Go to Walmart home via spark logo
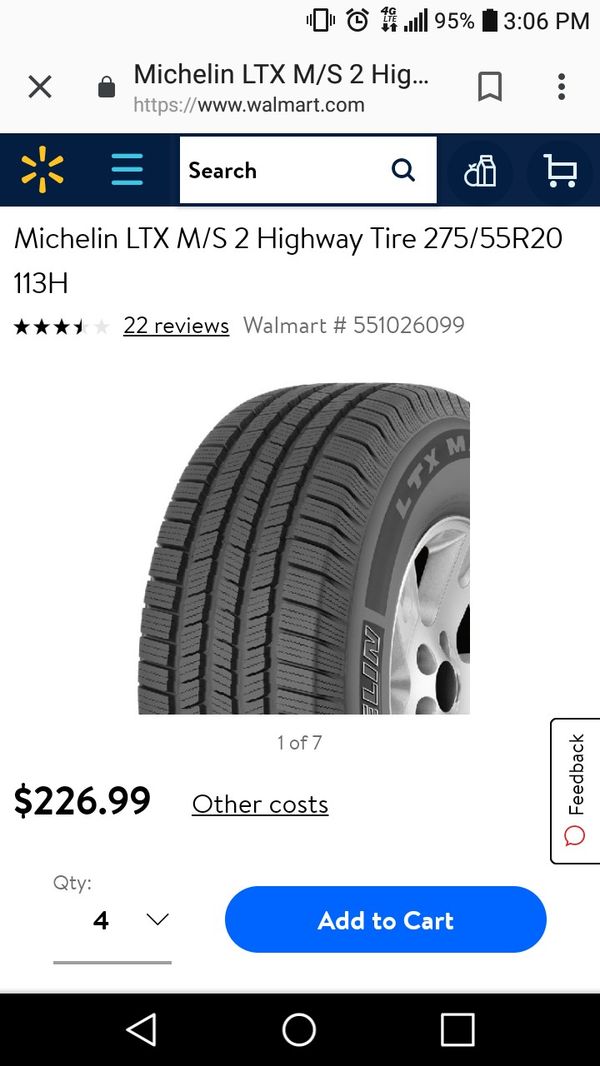600x1066 pixels. tap(42, 169)
